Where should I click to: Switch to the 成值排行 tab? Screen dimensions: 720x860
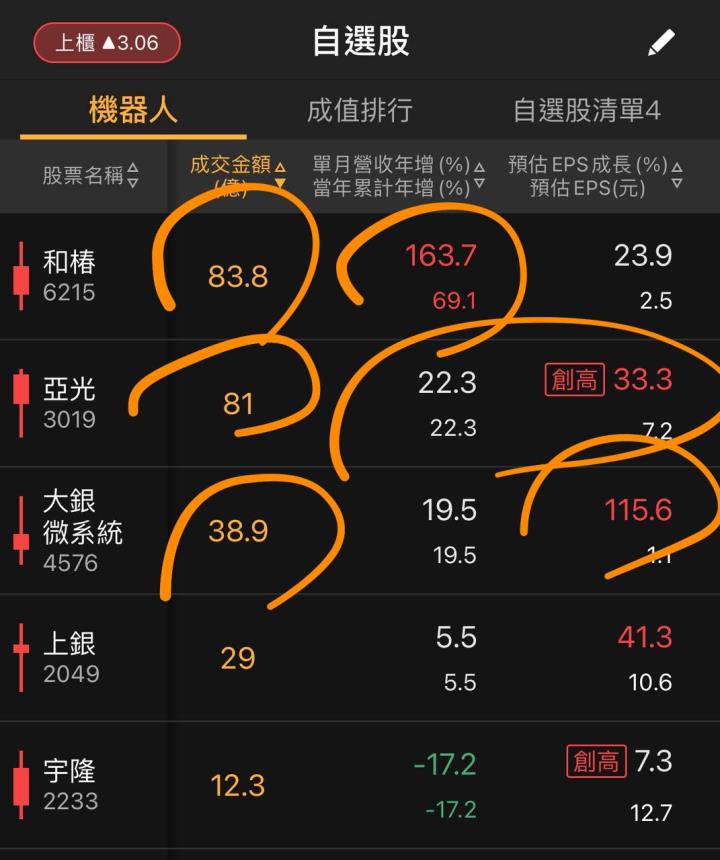point(359,110)
